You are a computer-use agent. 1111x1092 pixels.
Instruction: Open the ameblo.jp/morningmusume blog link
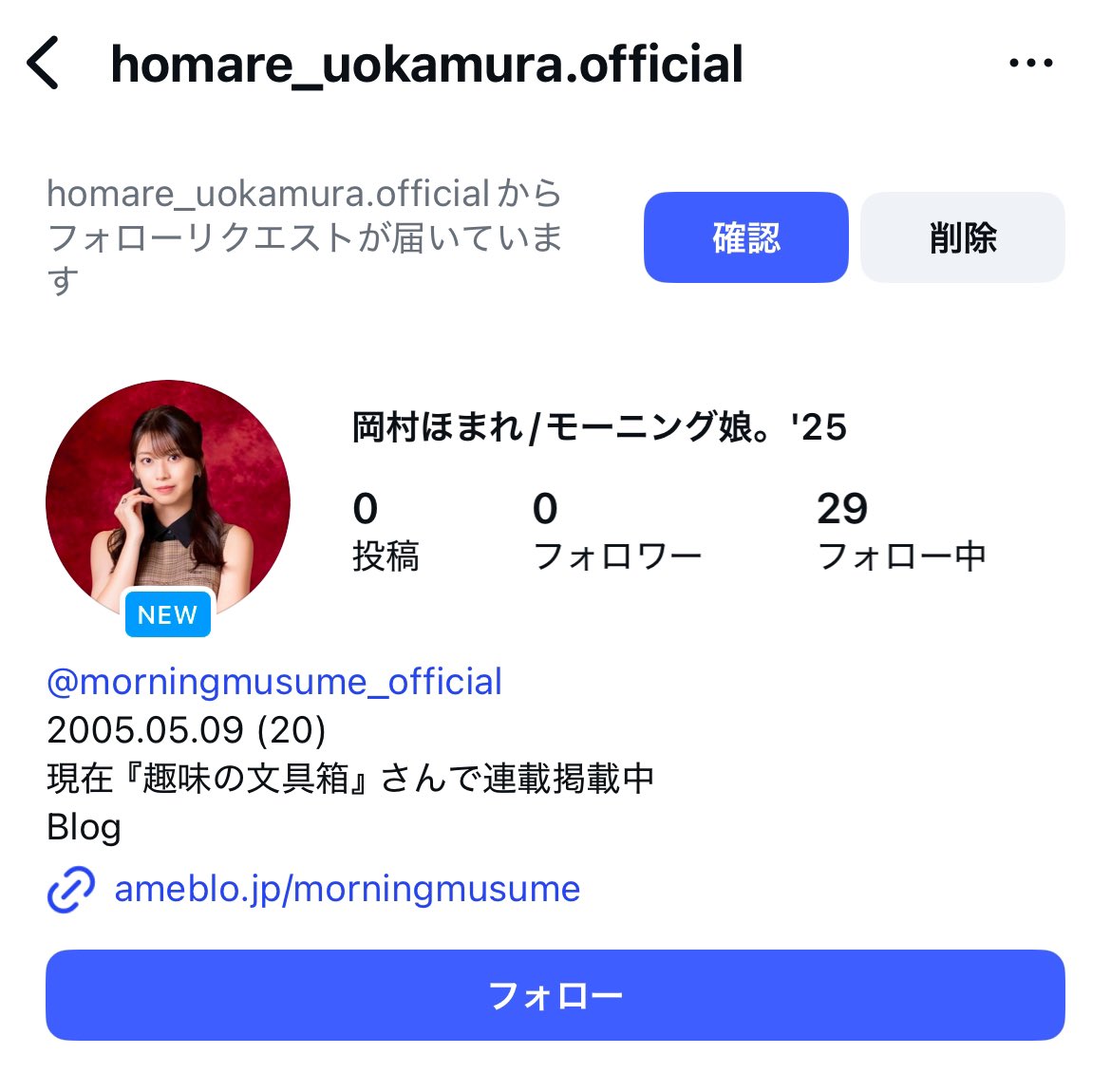pos(347,889)
